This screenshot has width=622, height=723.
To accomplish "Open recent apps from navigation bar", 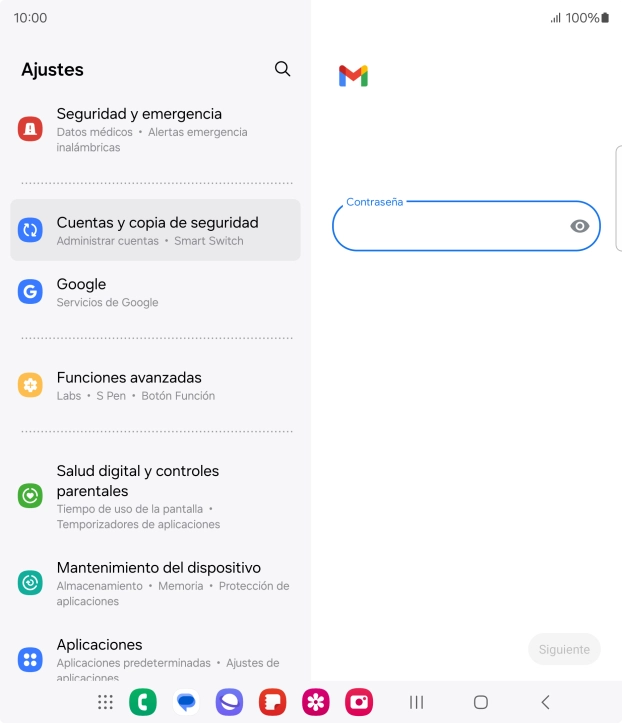I will click(x=417, y=702).
